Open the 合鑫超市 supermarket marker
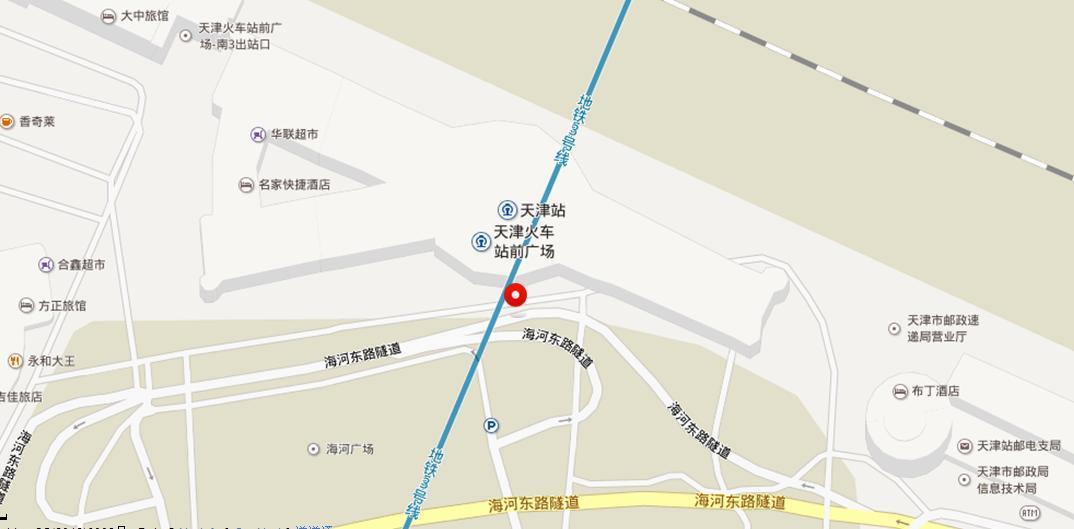 click(x=46, y=265)
